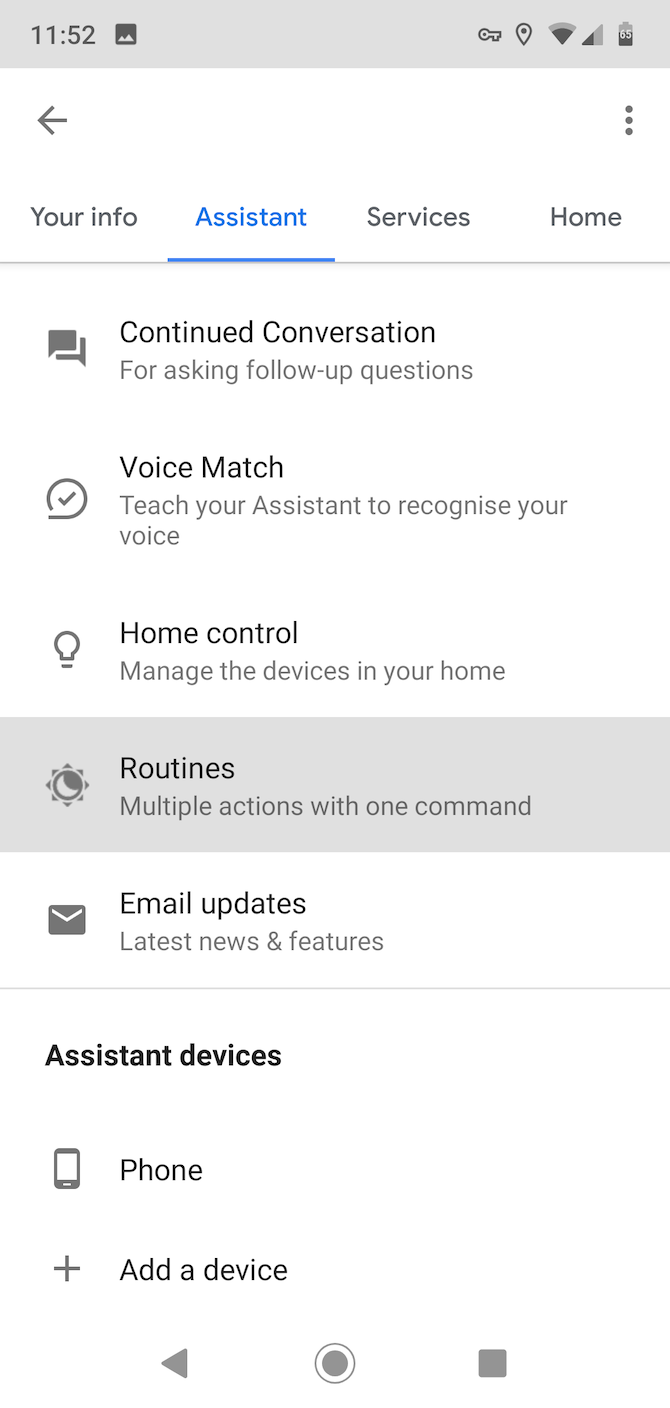Select the Assistant tab

[251, 217]
